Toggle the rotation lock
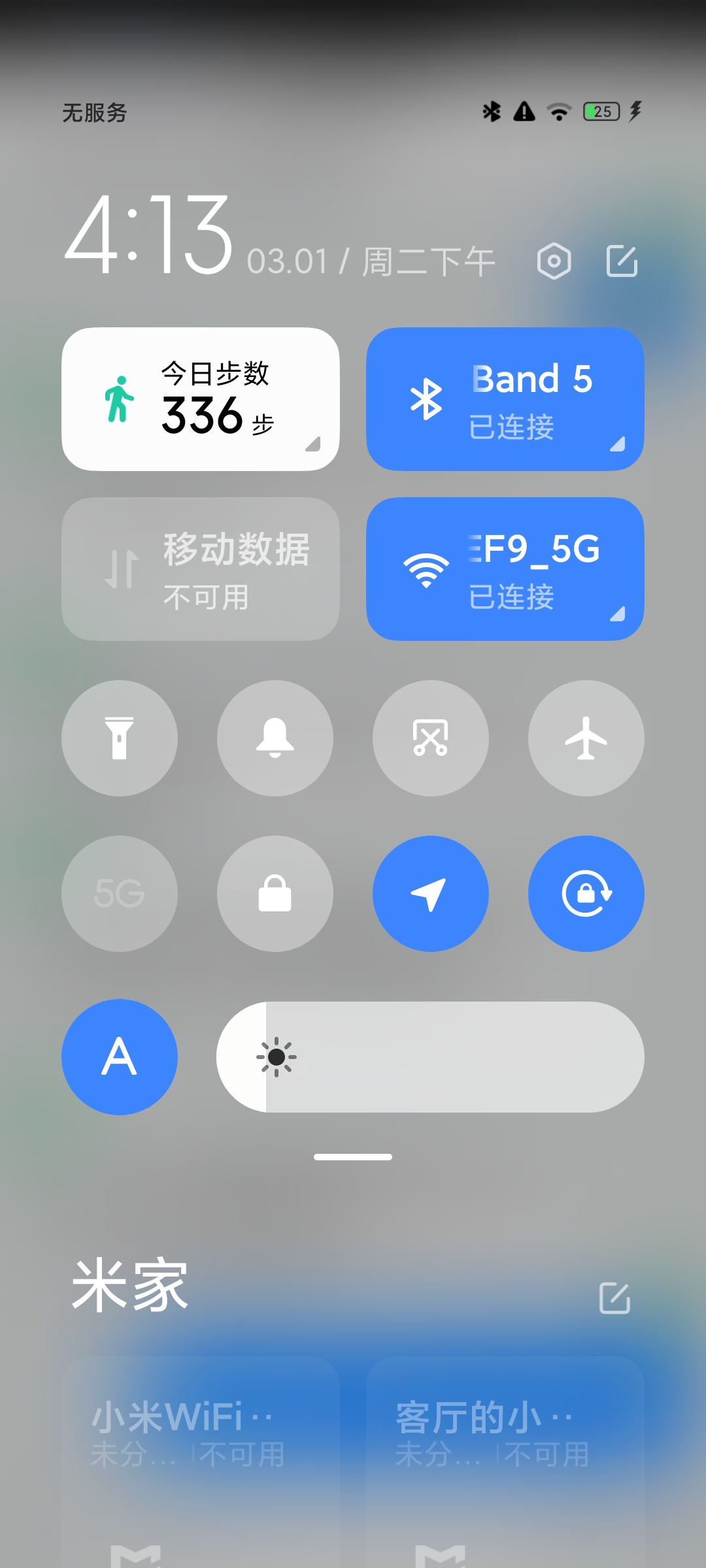This screenshot has height=1568, width=706. point(586,894)
